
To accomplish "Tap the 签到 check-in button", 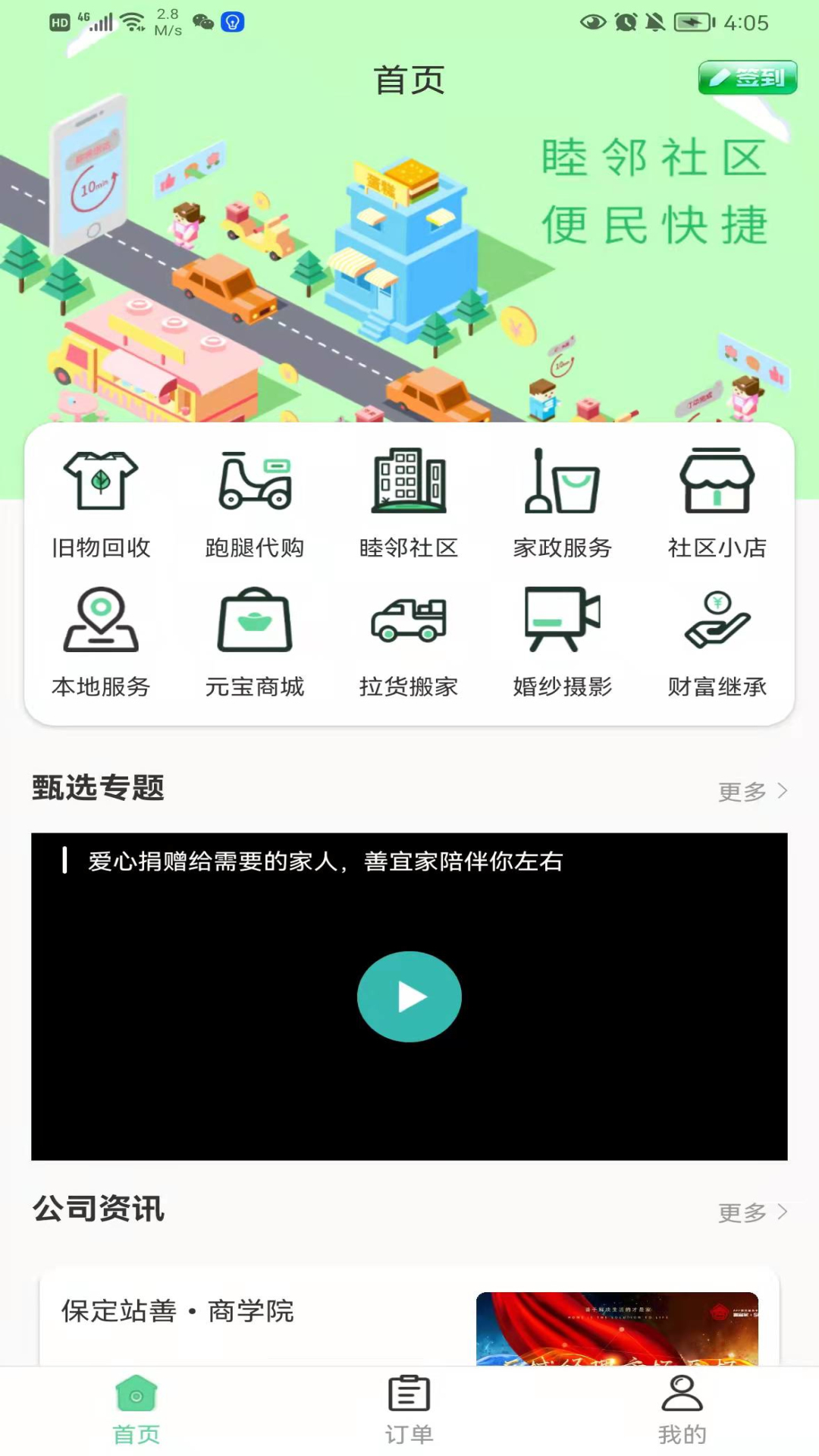I will 747,77.
